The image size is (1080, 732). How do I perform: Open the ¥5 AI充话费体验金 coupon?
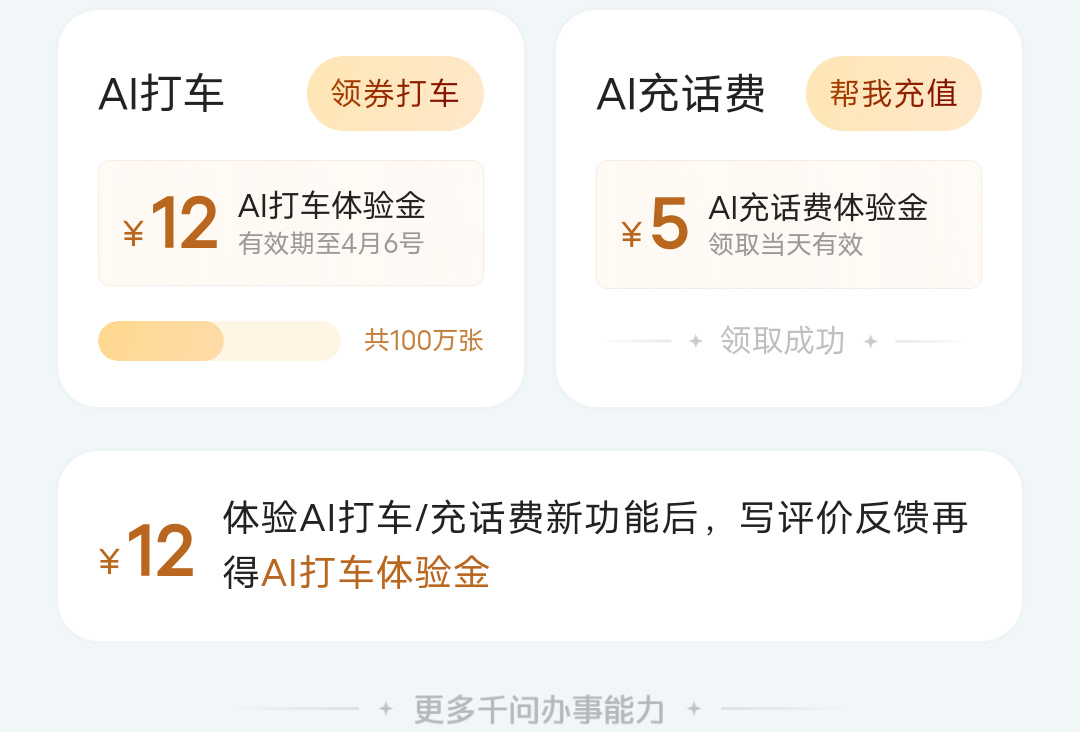click(x=788, y=224)
